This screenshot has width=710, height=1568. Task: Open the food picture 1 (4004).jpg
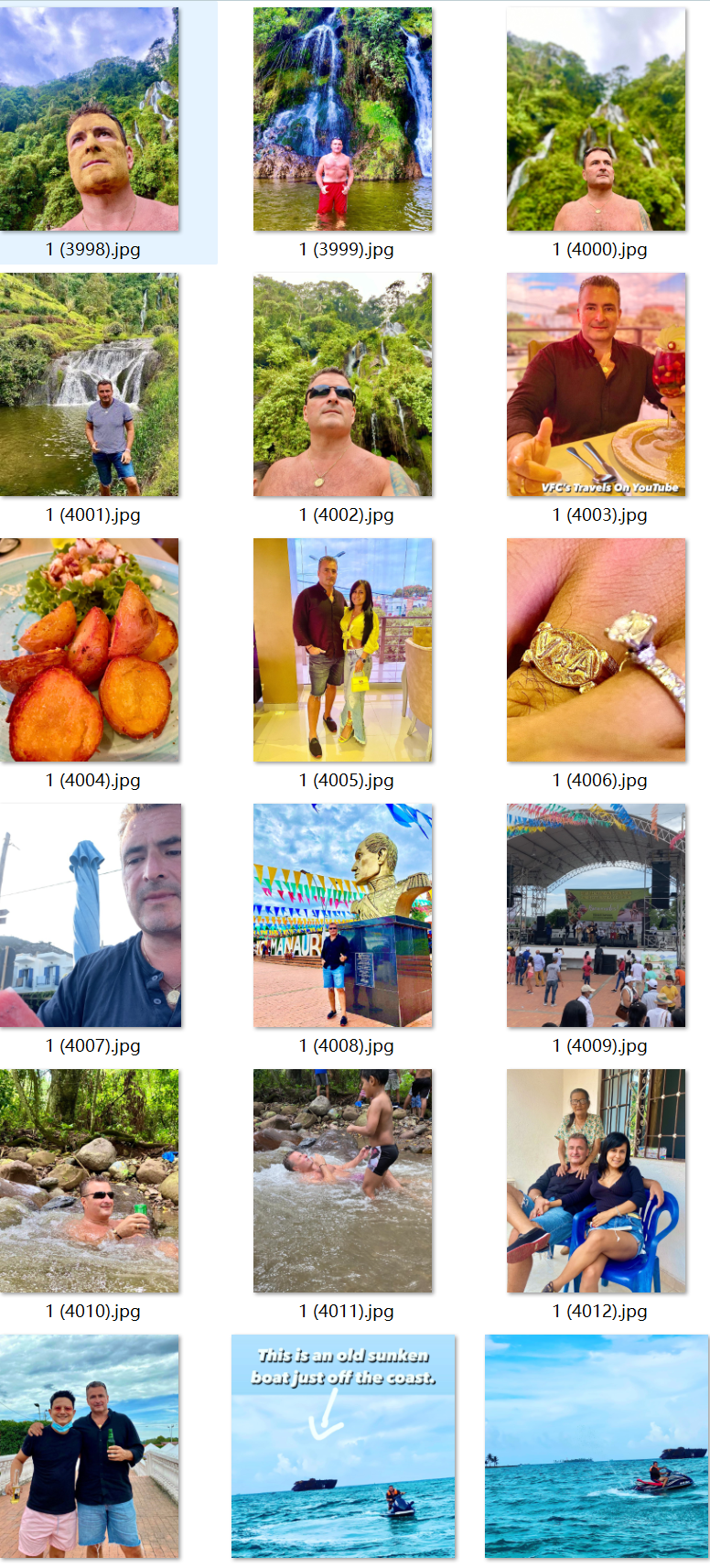[x=90, y=650]
